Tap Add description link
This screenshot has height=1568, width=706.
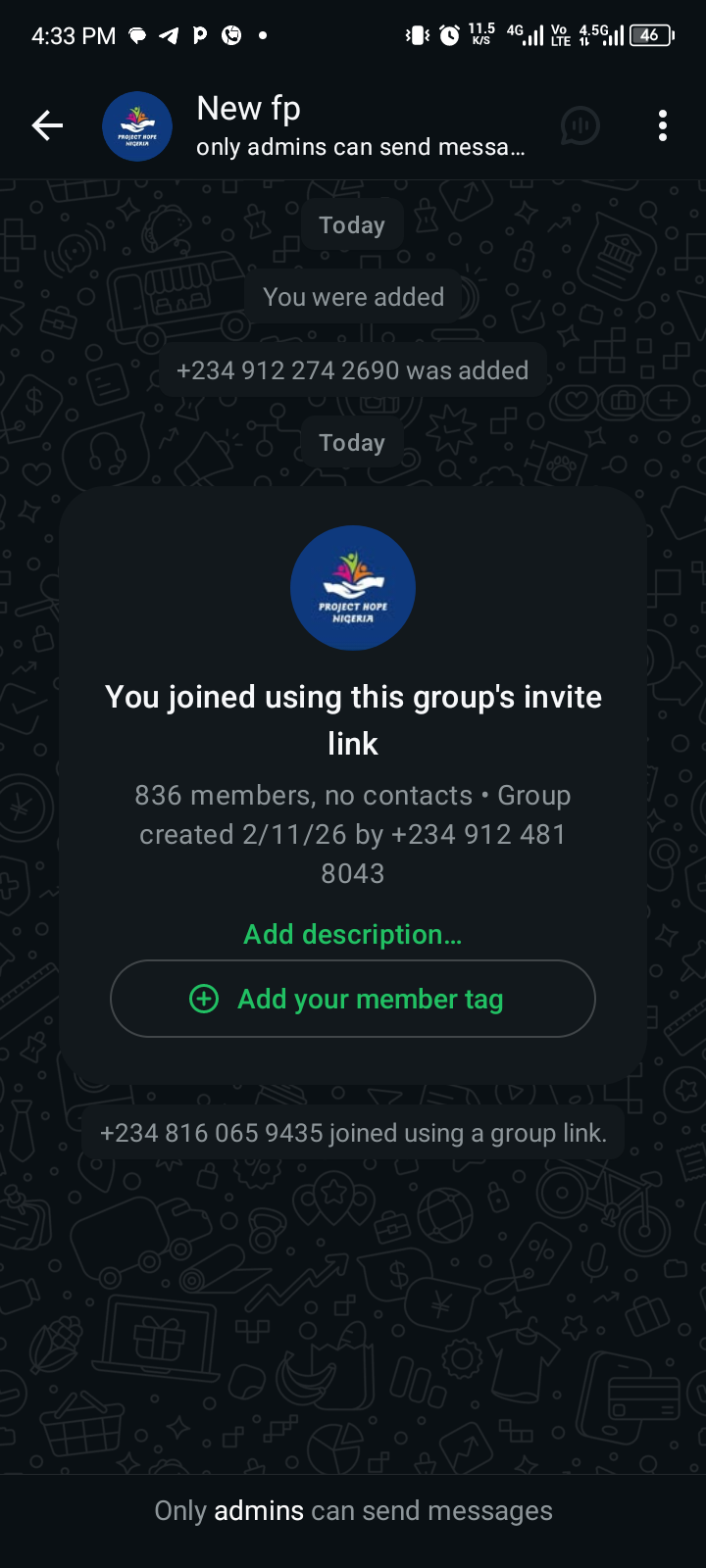(352, 934)
